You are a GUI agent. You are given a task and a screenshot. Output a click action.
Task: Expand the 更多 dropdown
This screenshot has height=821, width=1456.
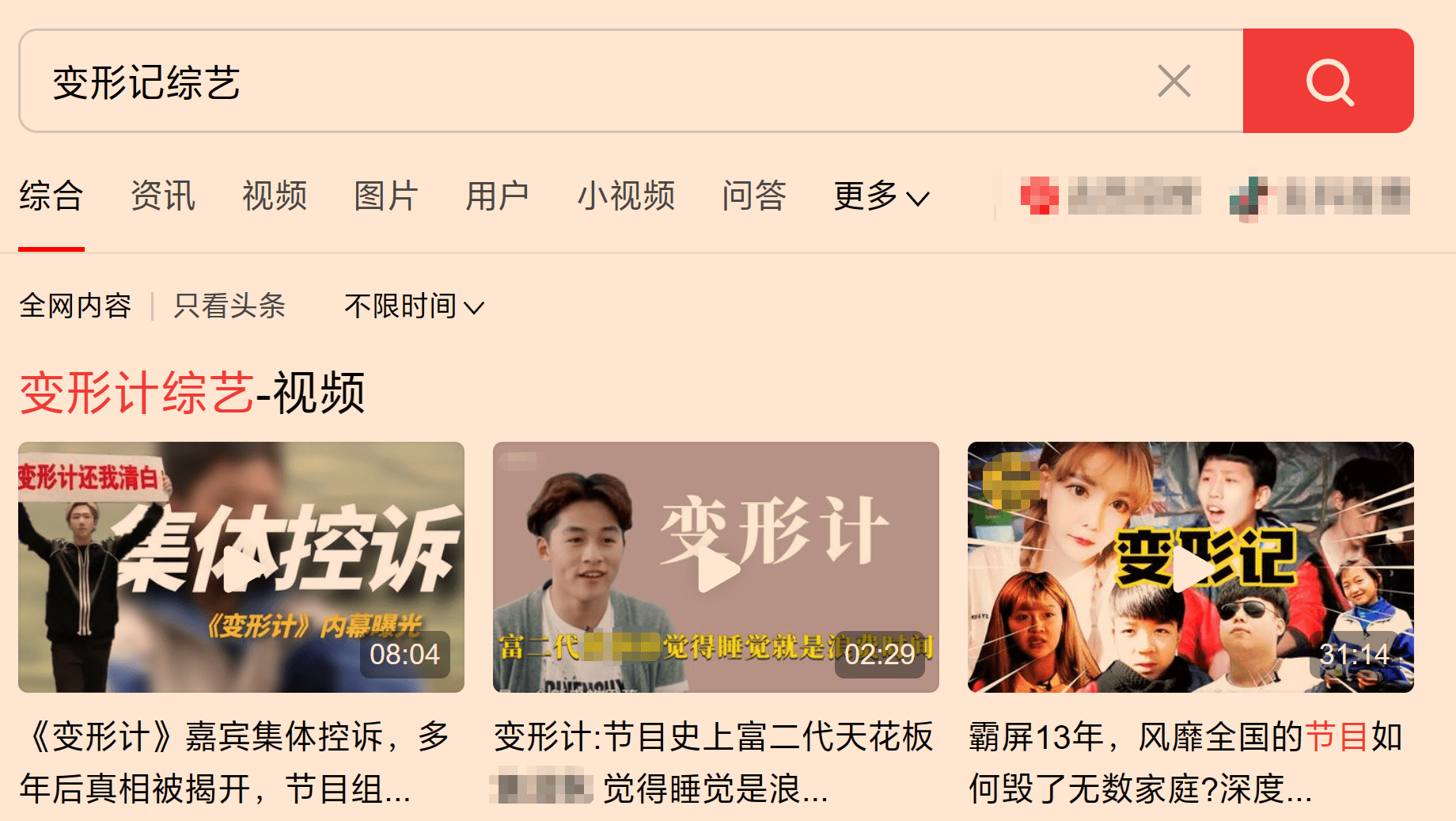coord(882,196)
